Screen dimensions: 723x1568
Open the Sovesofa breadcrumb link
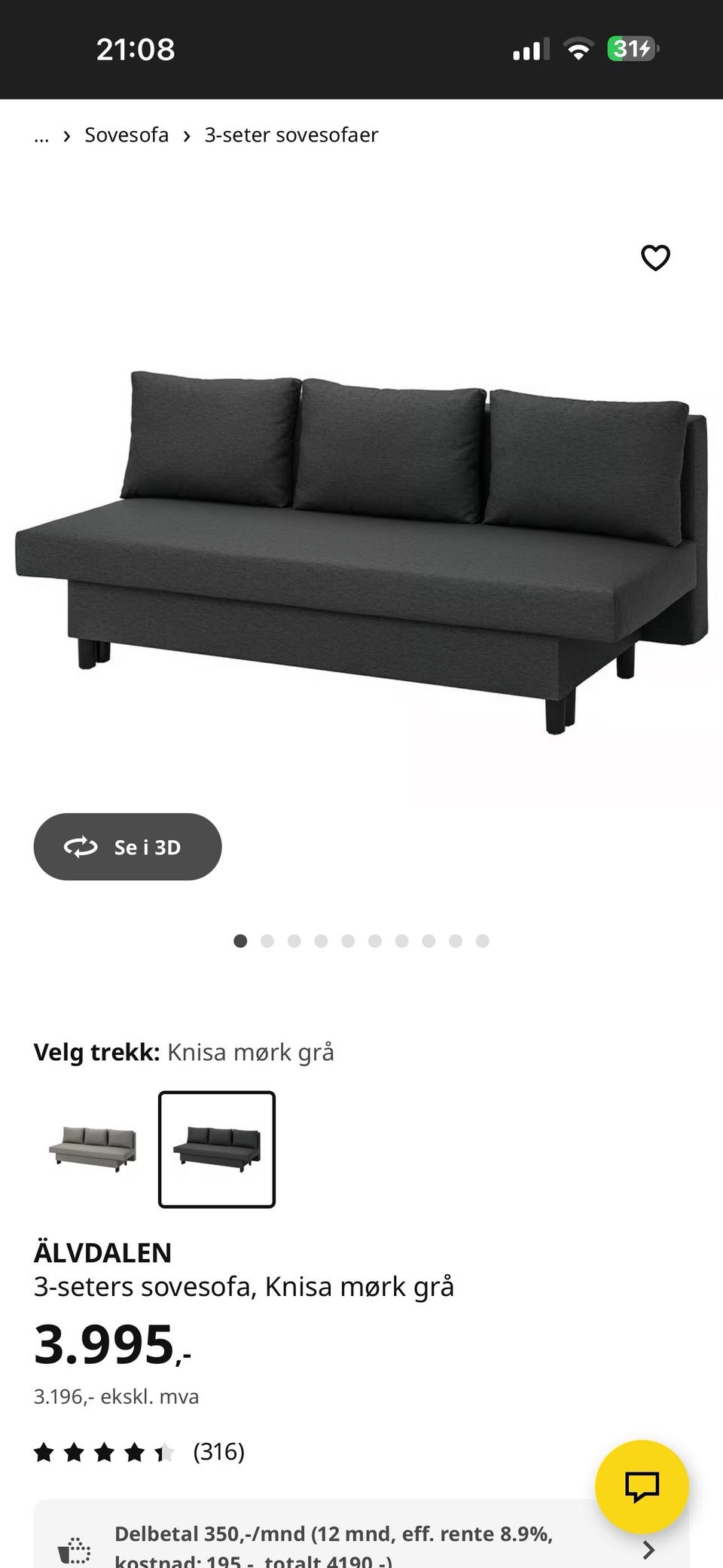[x=127, y=135]
